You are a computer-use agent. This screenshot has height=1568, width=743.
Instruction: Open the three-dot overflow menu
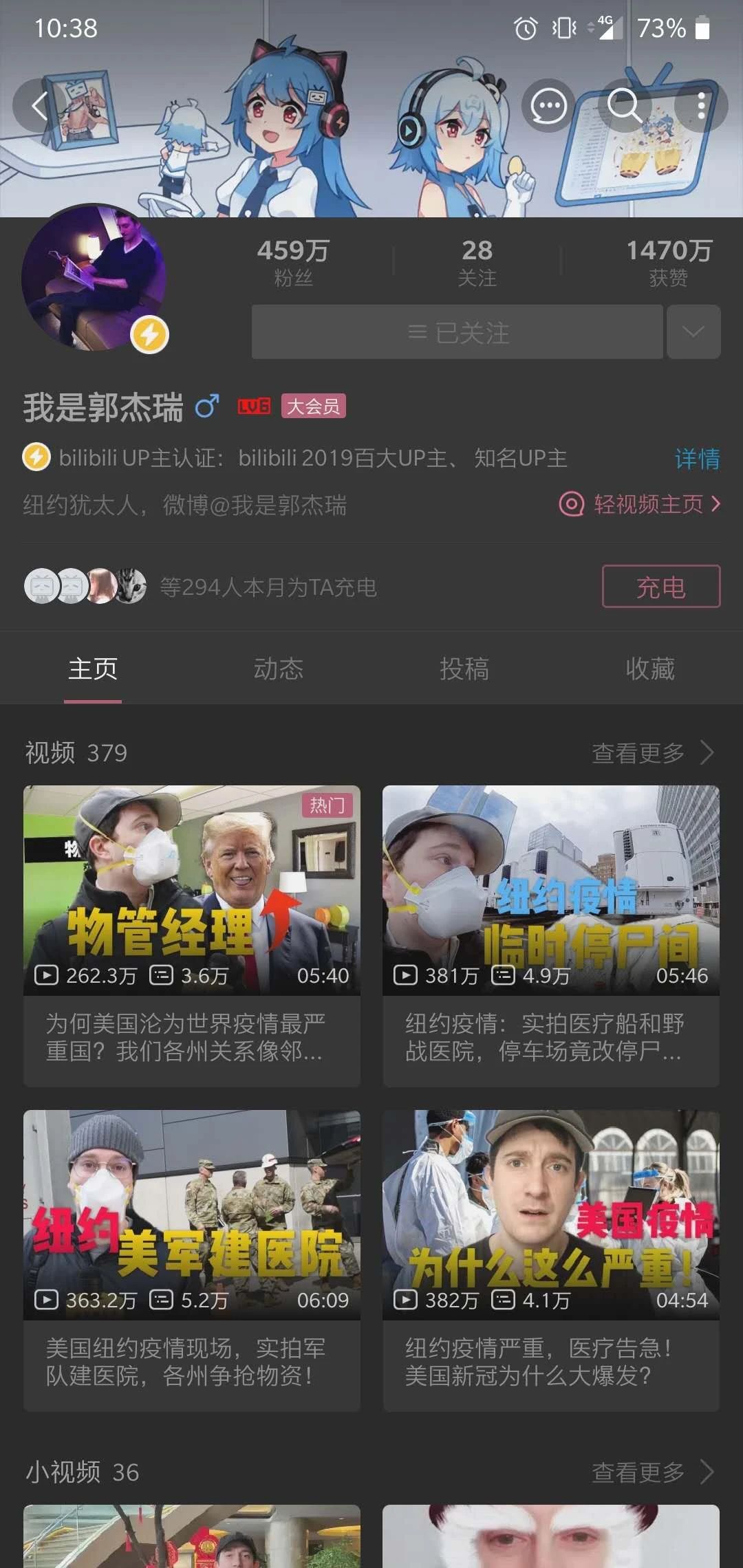coord(701,106)
